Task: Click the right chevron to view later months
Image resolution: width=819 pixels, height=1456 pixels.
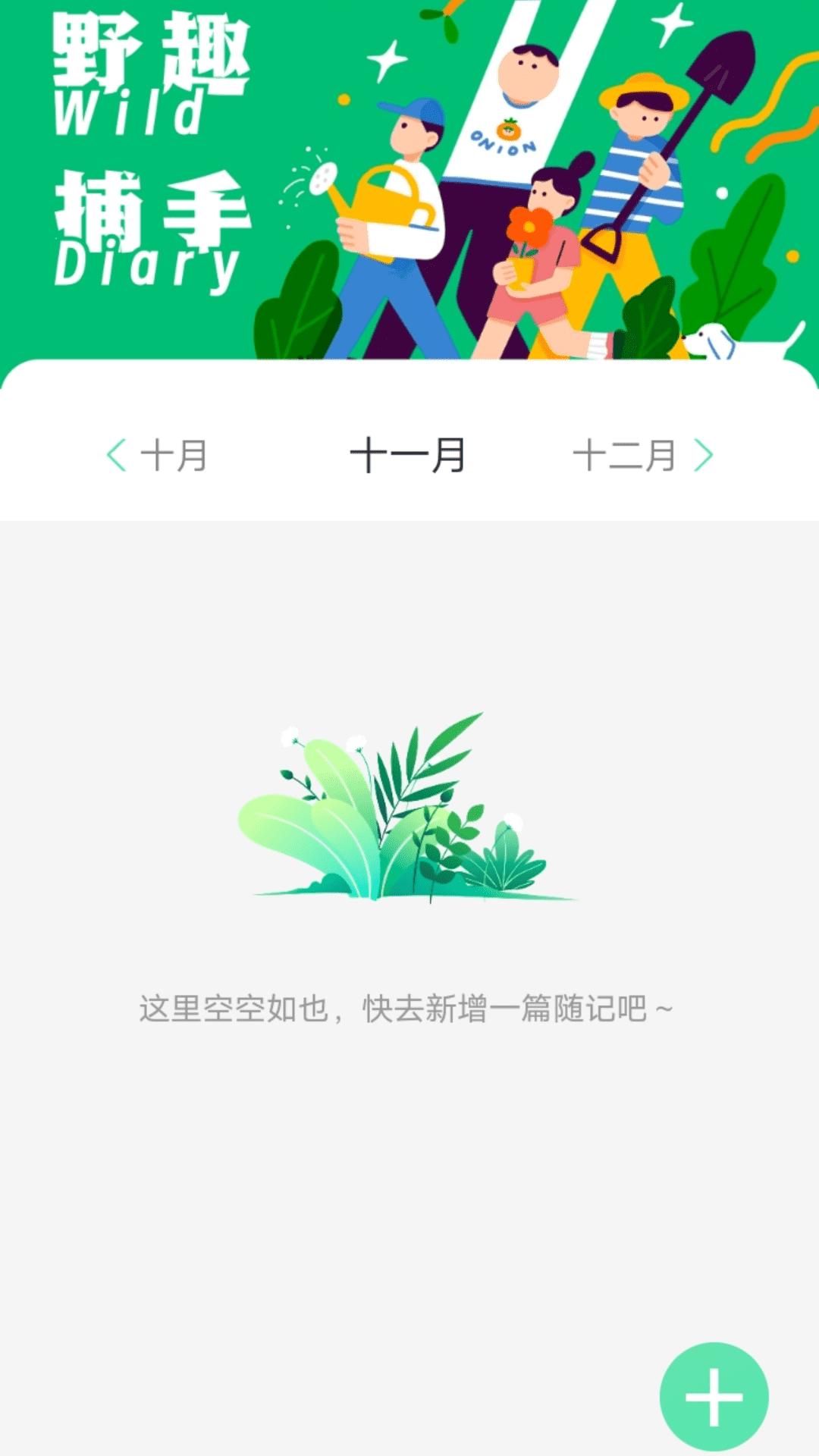Action: click(x=704, y=453)
